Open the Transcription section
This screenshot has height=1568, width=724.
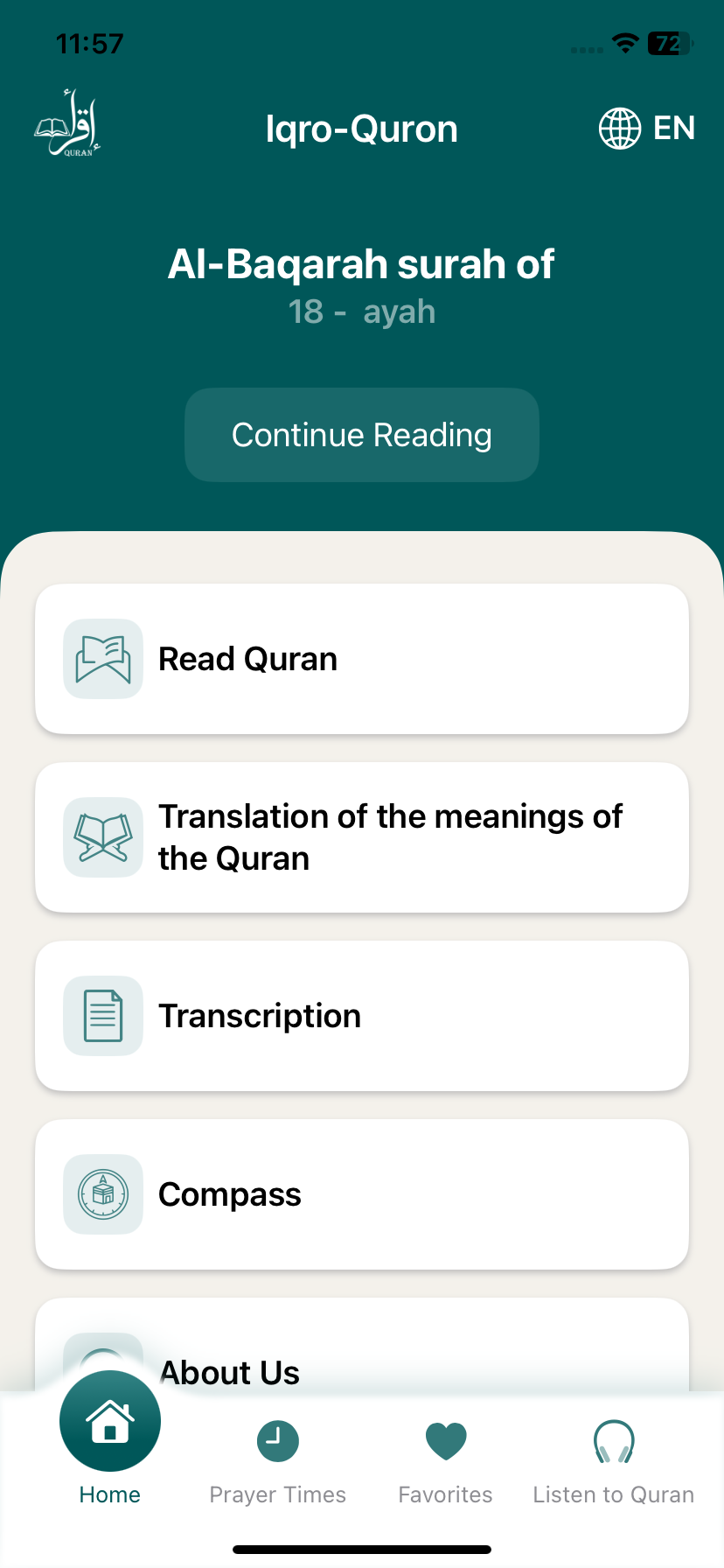(x=362, y=1016)
